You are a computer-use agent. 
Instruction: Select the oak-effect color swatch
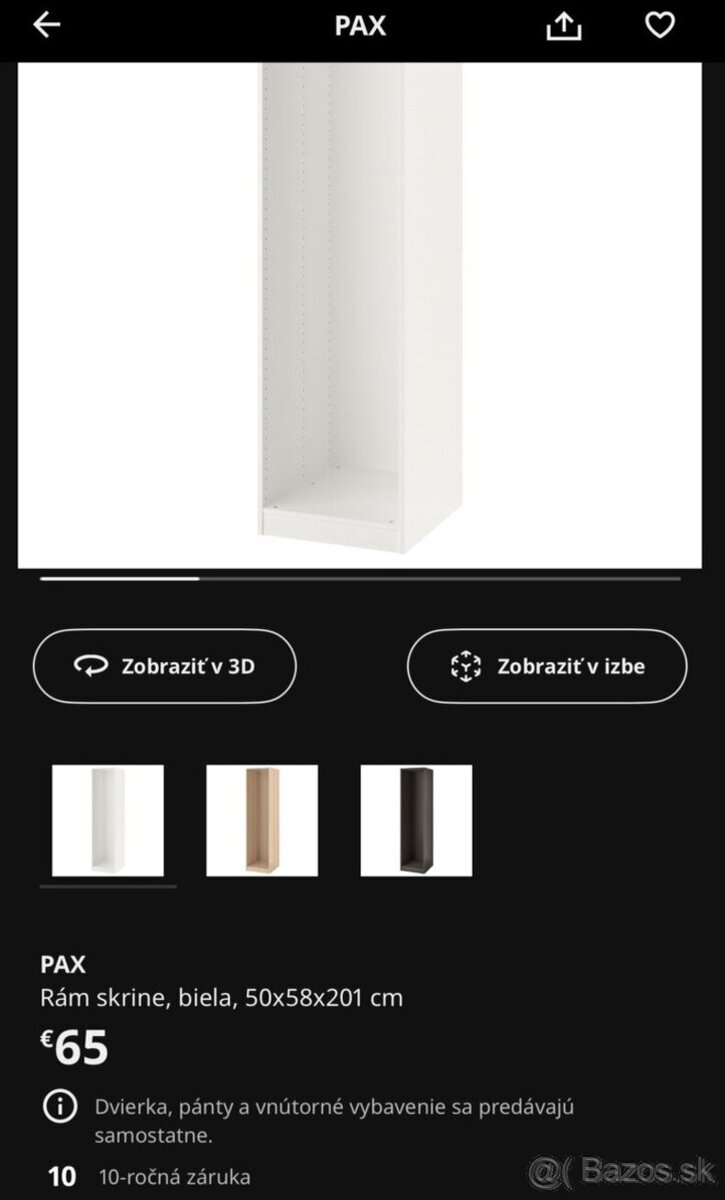pyautogui.click(x=262, y=820)
